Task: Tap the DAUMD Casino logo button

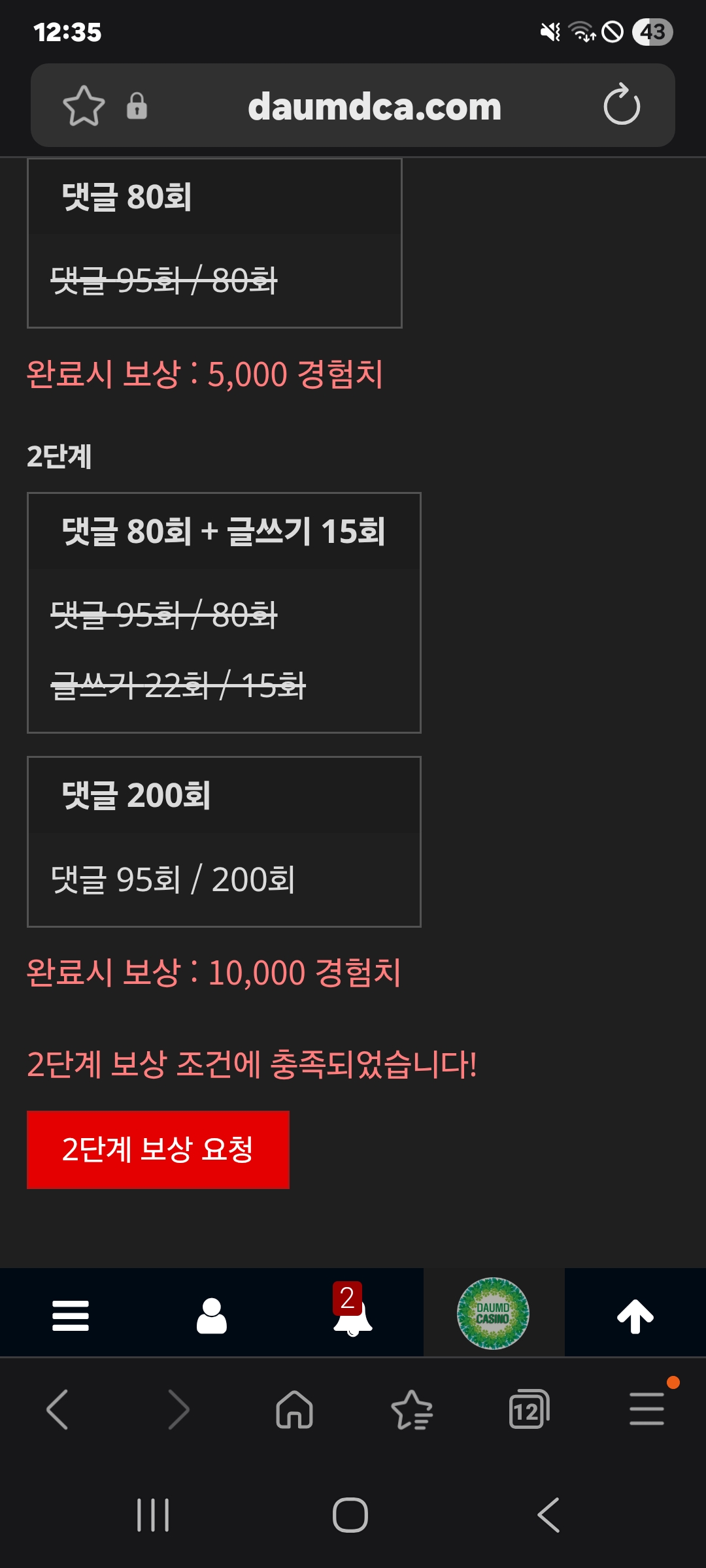Action: point(493,1314)
